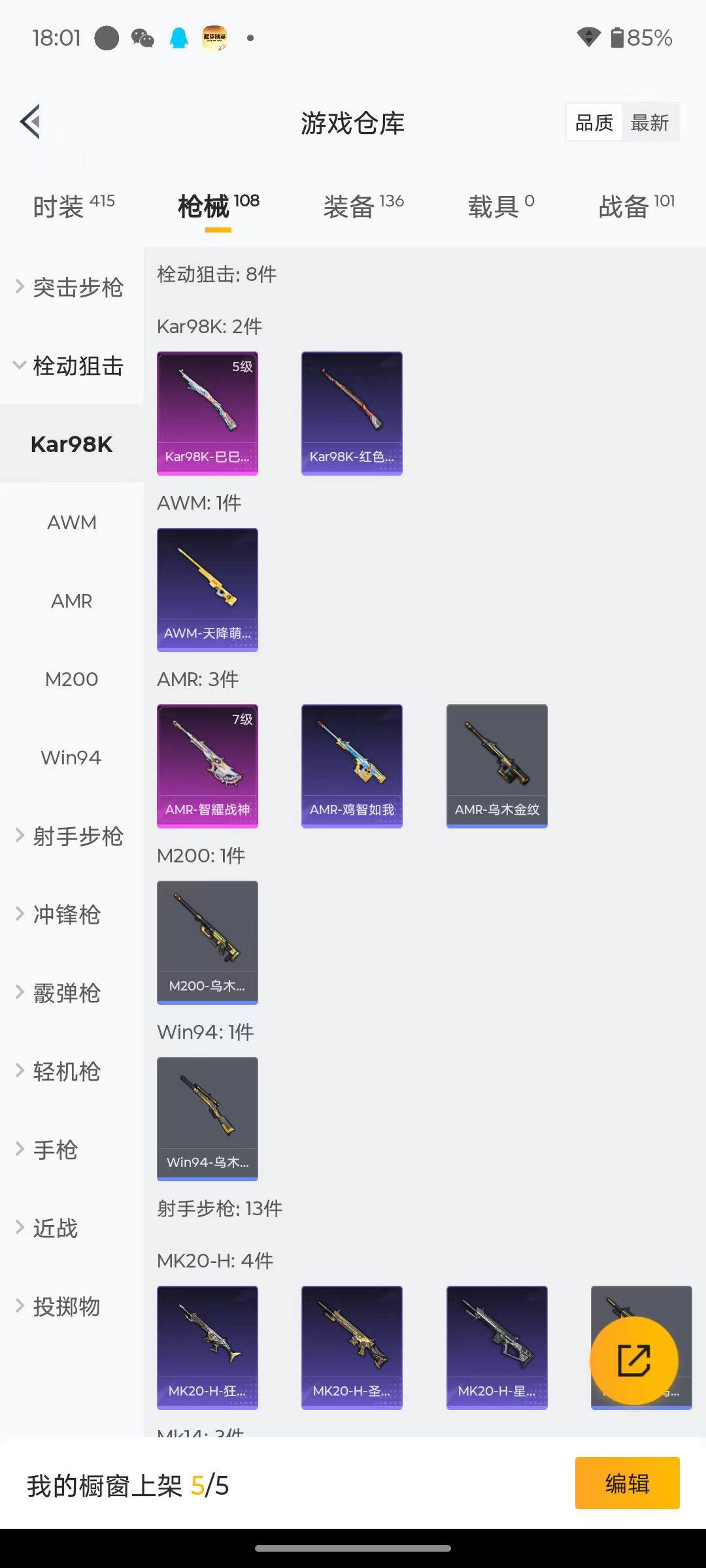Expand the 突击步枪 category

click(71, 287)
